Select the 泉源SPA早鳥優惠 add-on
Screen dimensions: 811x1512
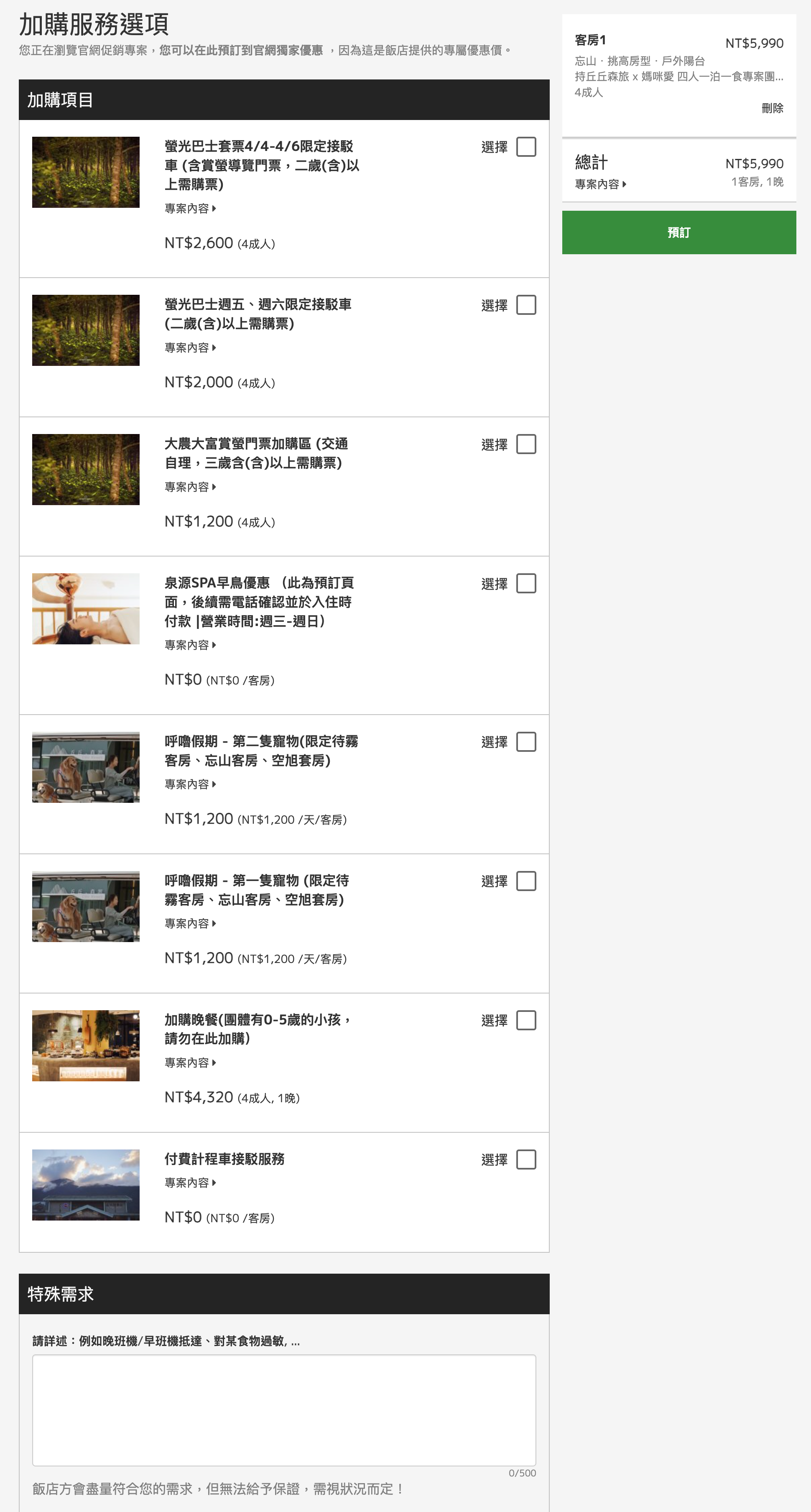click(x=526, y=583)
